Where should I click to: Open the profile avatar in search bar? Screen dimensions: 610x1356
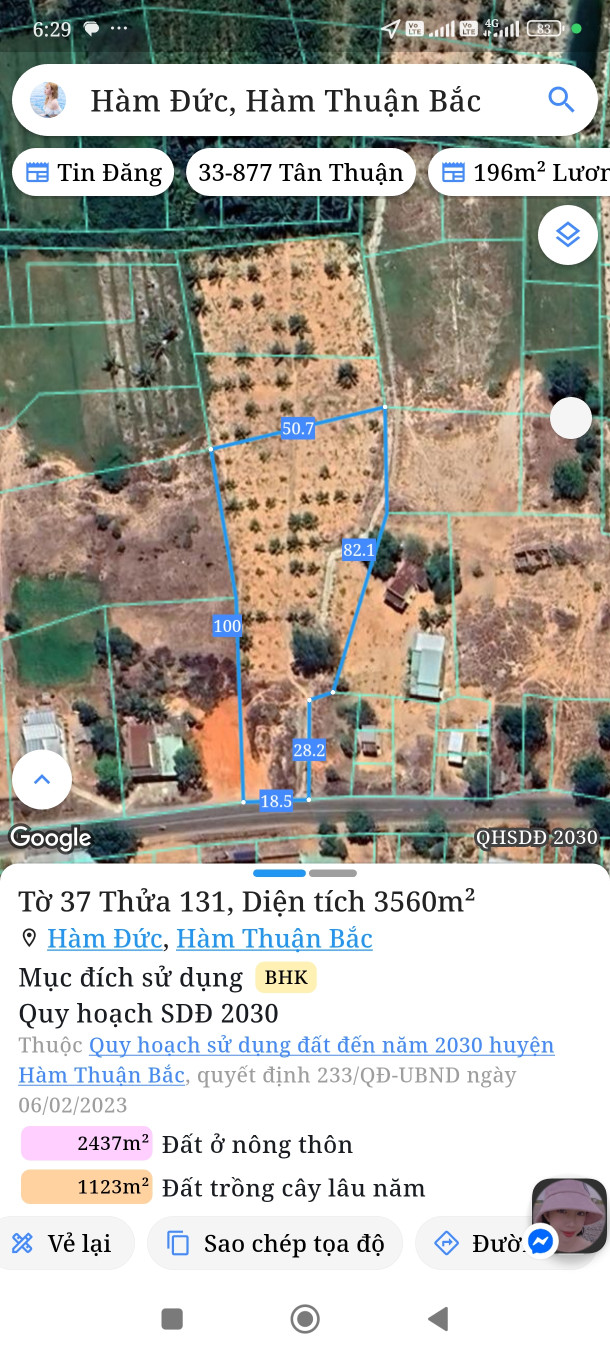48,100
